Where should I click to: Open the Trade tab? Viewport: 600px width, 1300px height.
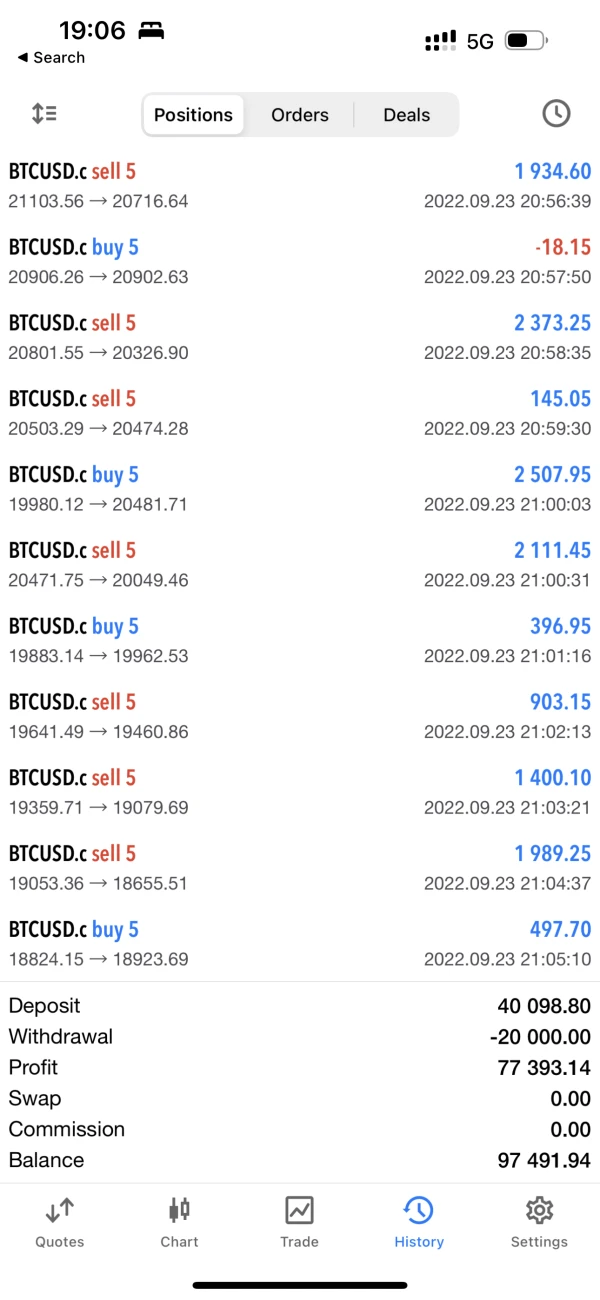299,1222
